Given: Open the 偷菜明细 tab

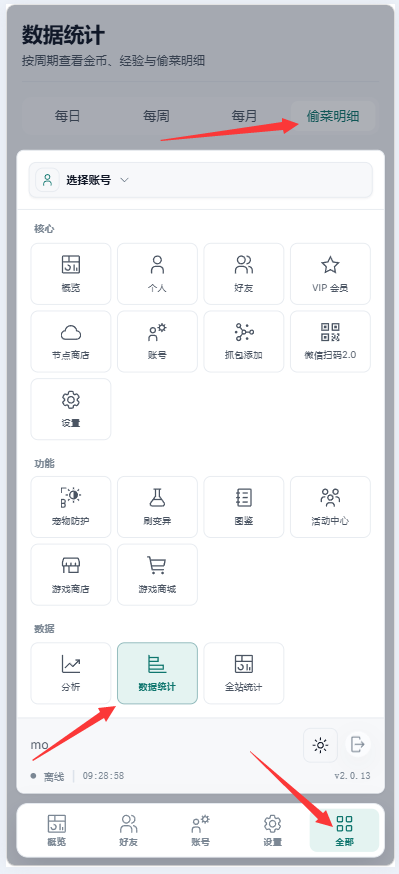Looking at the screenshot, I should coord(333,116).
